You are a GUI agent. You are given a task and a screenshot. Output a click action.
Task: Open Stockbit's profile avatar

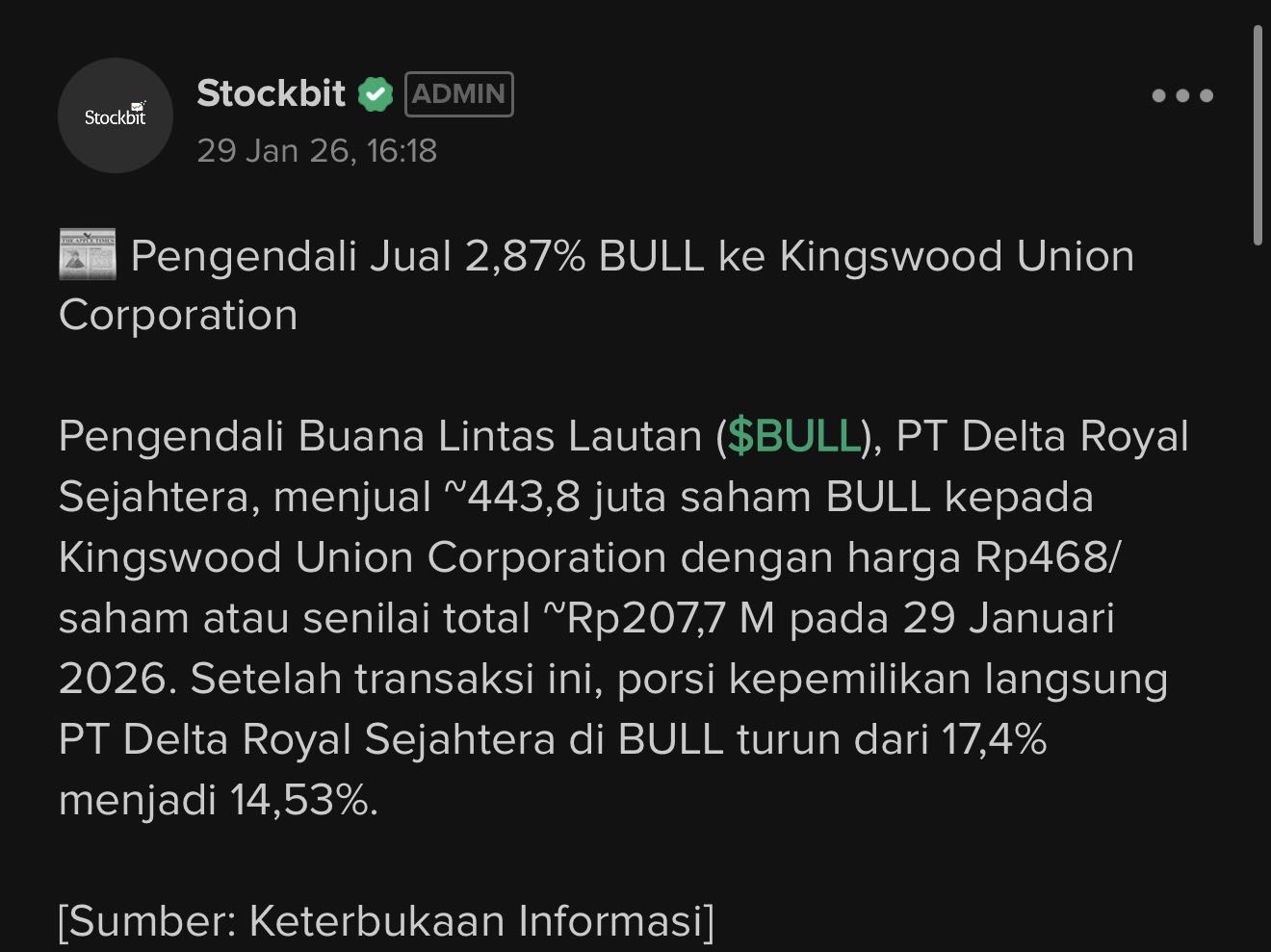point(116,116)
